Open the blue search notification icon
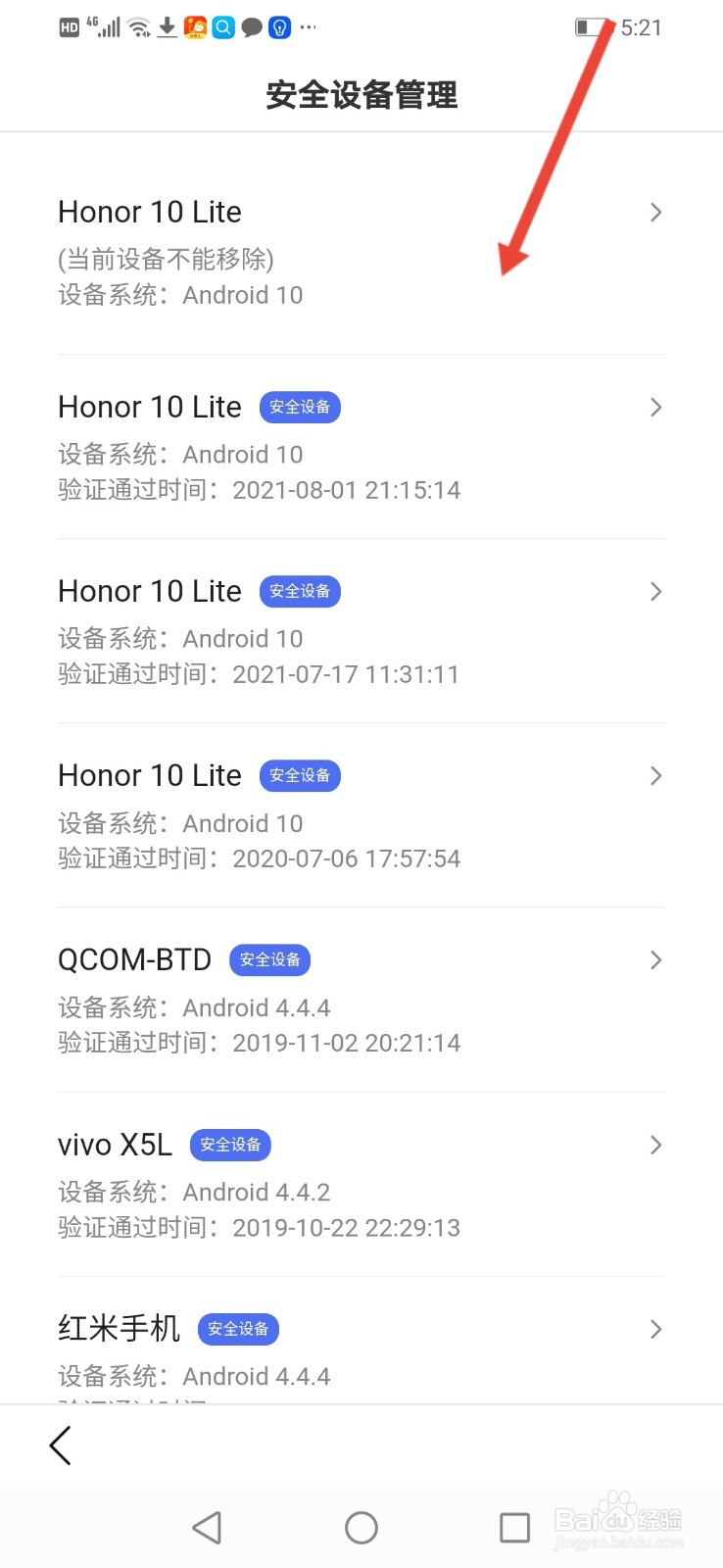 (x=222, y=27)
